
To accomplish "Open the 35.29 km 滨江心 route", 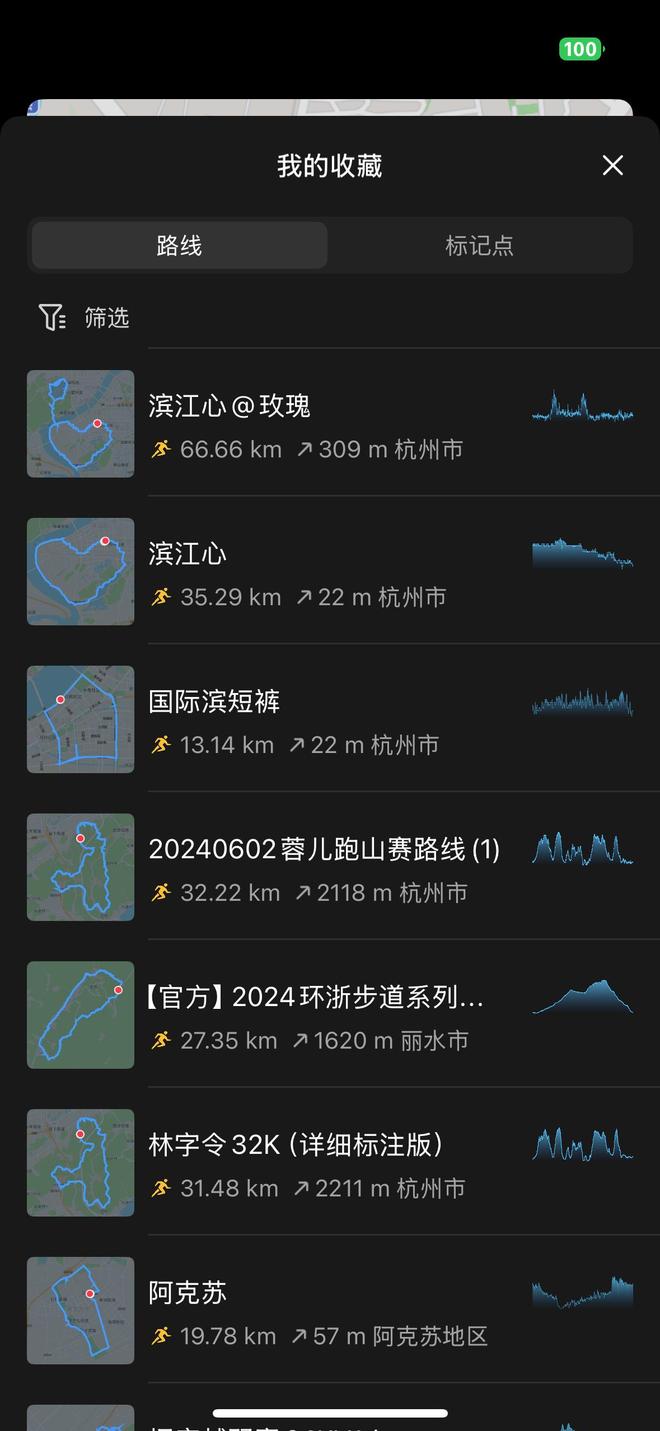I will (x=330, y=572).
